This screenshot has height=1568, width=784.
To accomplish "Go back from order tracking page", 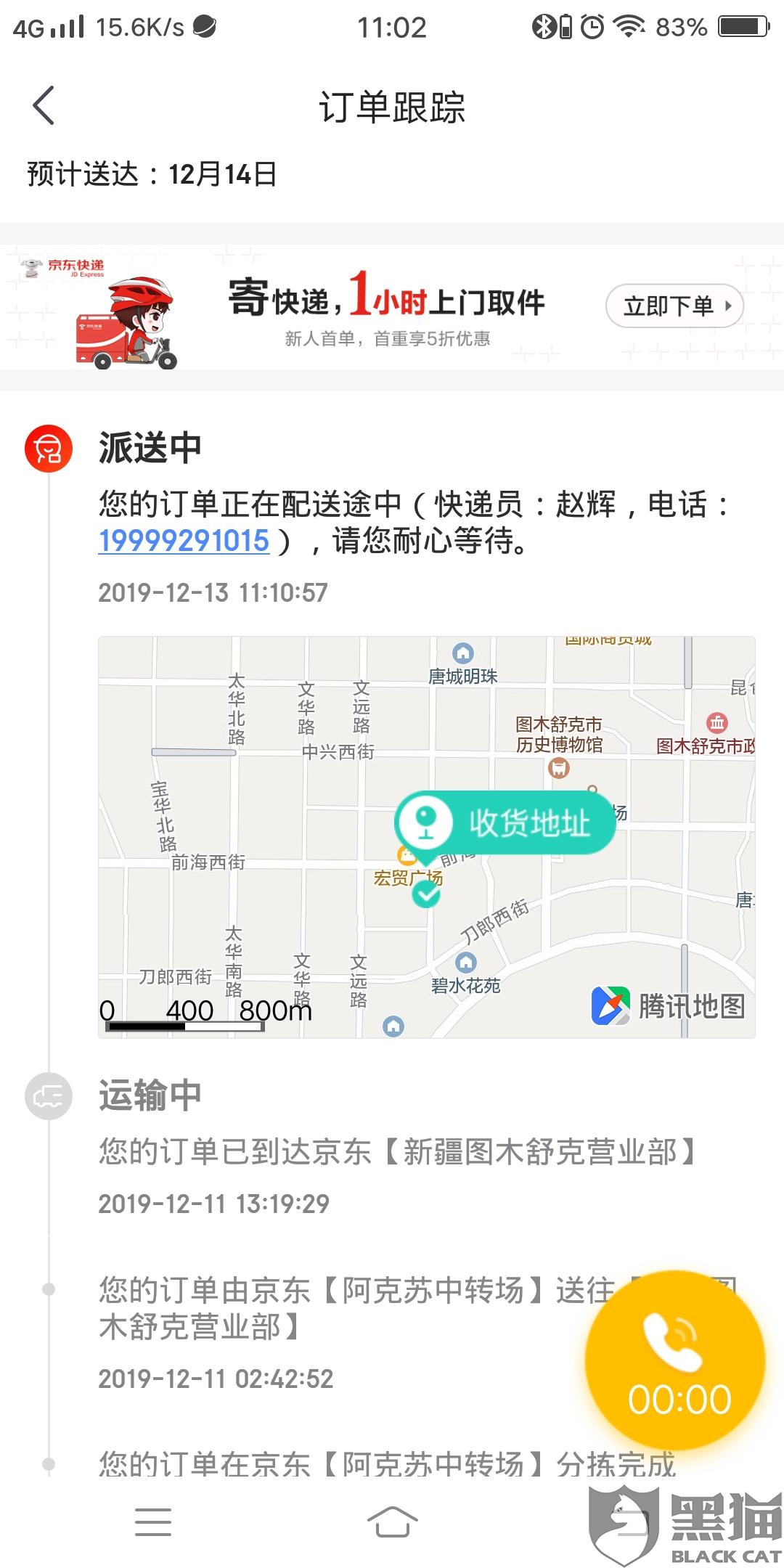I will [x=44, y=106].
